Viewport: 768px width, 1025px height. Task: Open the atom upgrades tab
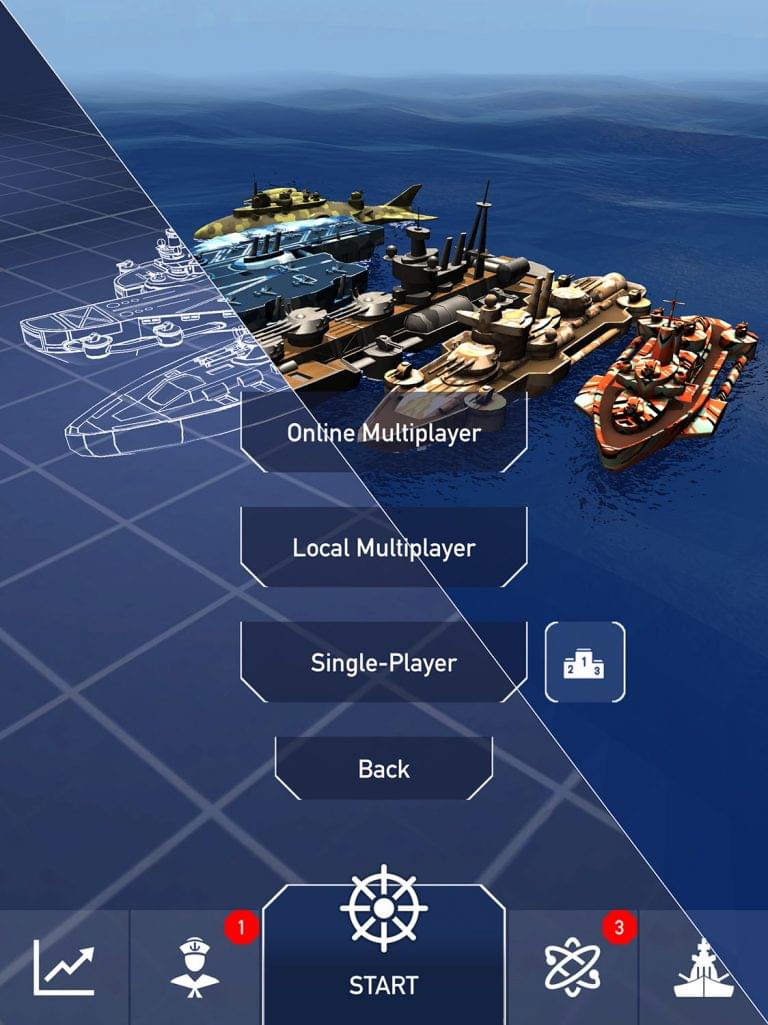pyautogui.click(x=573, y=968)
